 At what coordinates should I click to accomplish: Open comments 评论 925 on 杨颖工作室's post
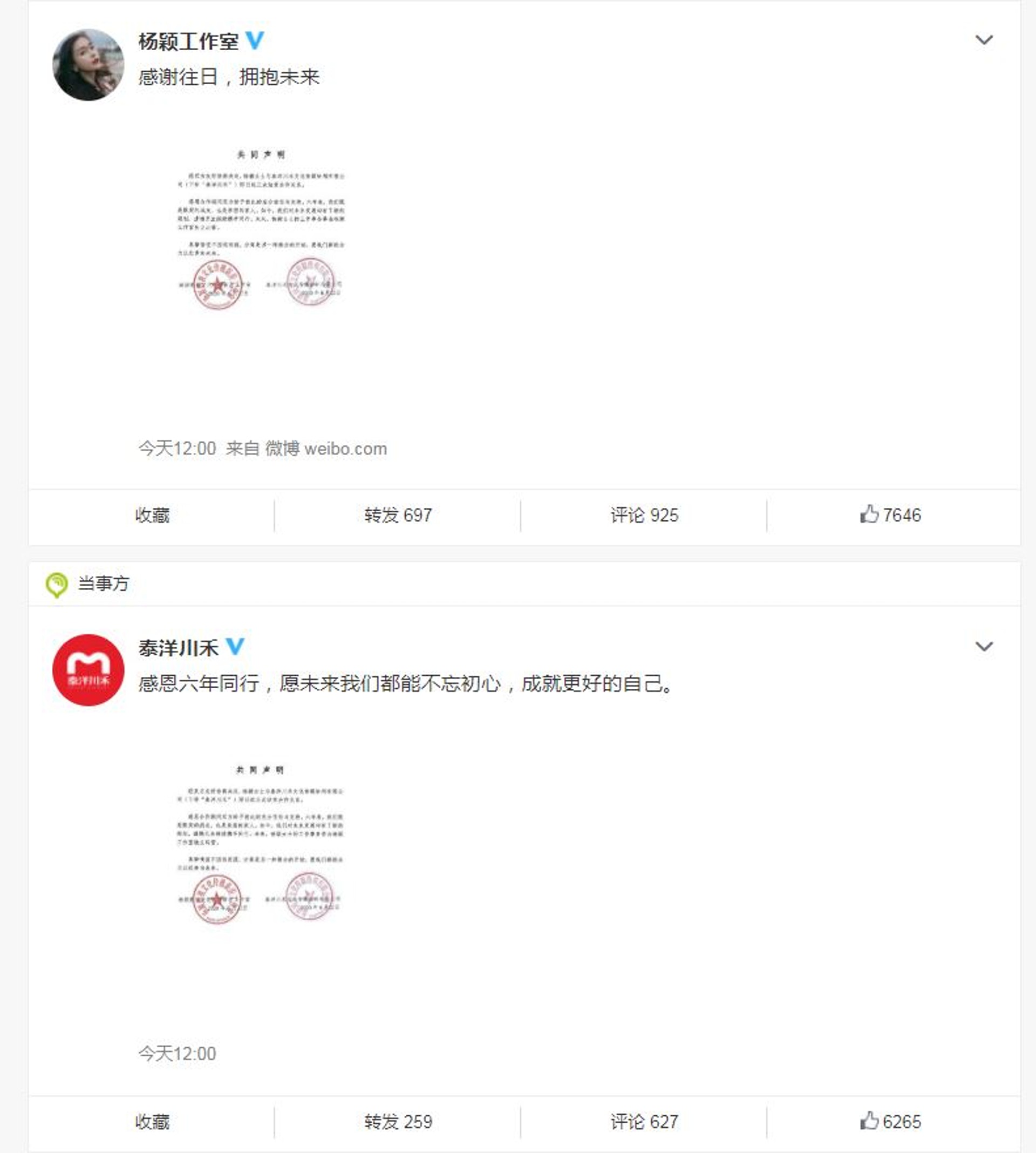[x=644, y=516]
